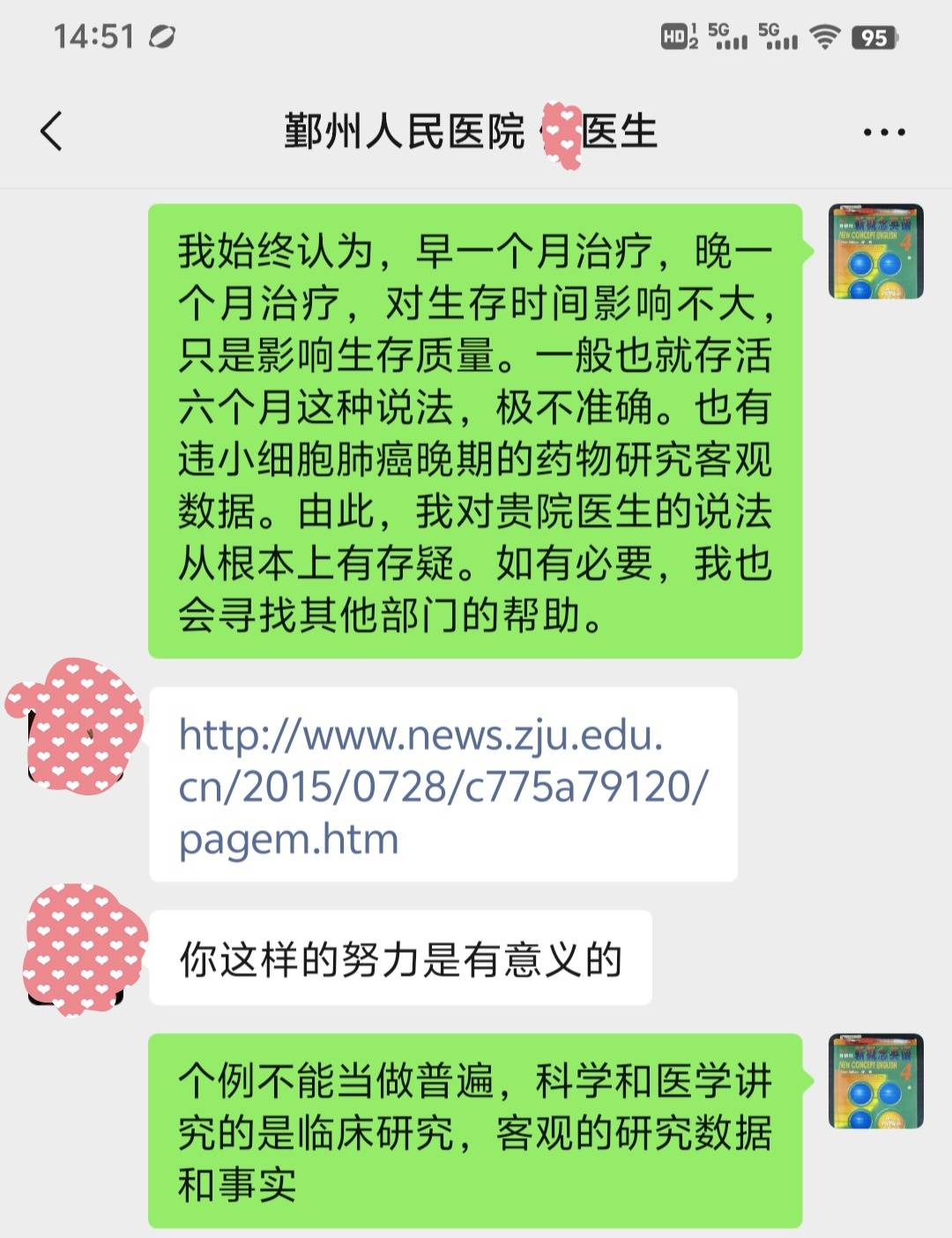The height and width of the screenshot is (1238, 952).
Task: Open my avatar beside the top green message
Action: 875,251
